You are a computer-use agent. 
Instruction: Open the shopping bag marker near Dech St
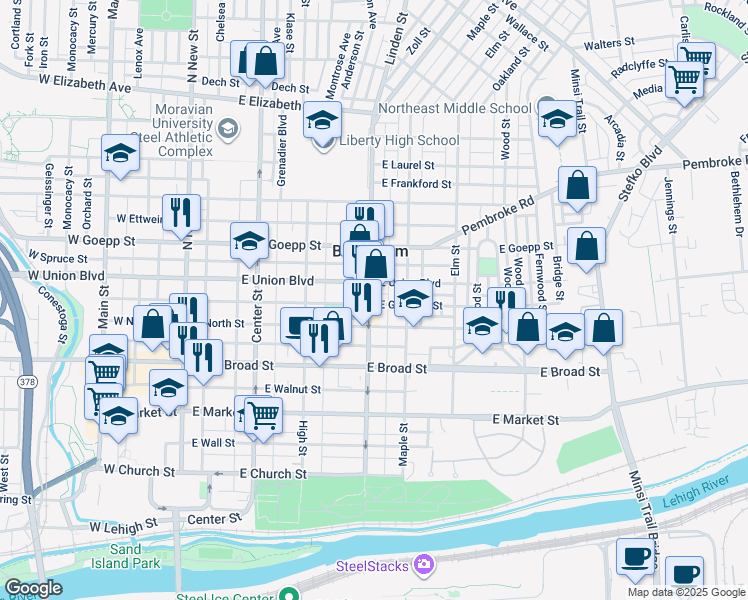tap(266, 61)
